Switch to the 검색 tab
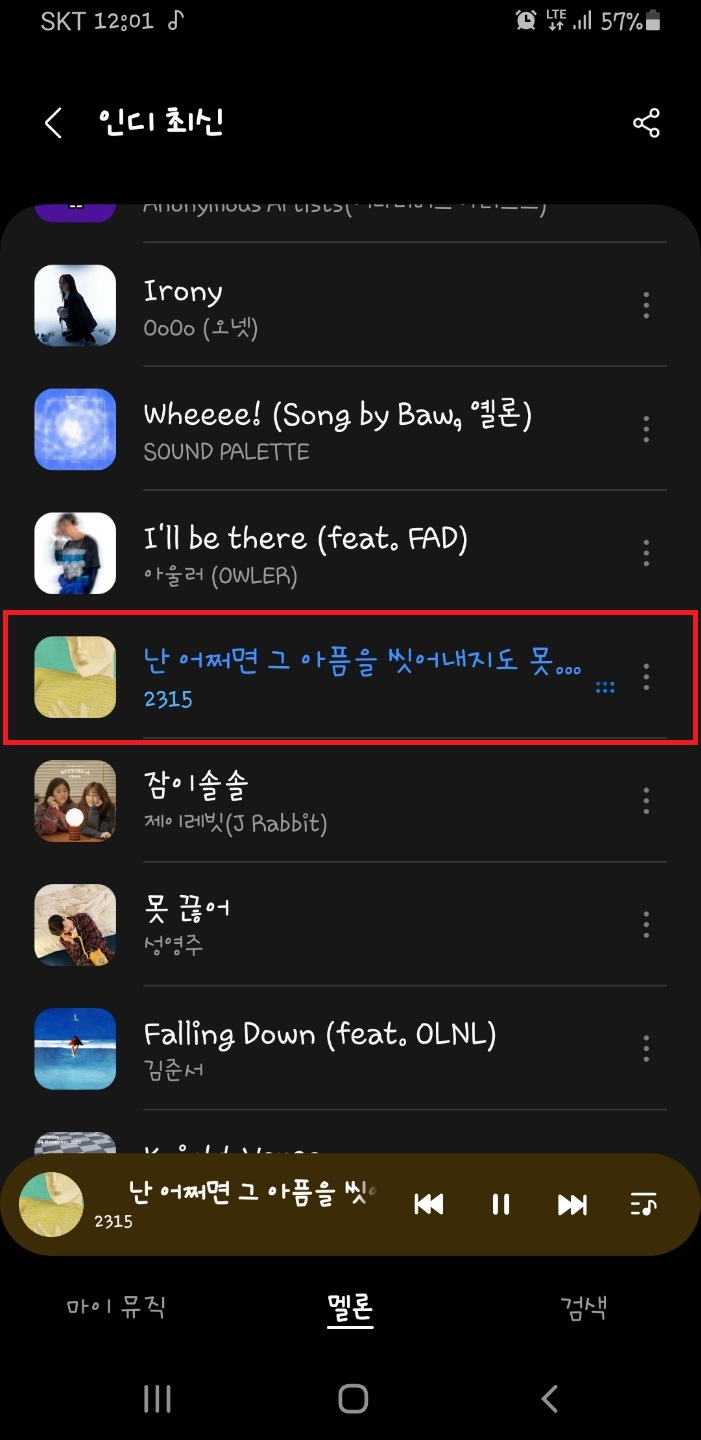The width and height of the screenshot is (701, 1440). pyautogui.click(x=583, y=1307)
